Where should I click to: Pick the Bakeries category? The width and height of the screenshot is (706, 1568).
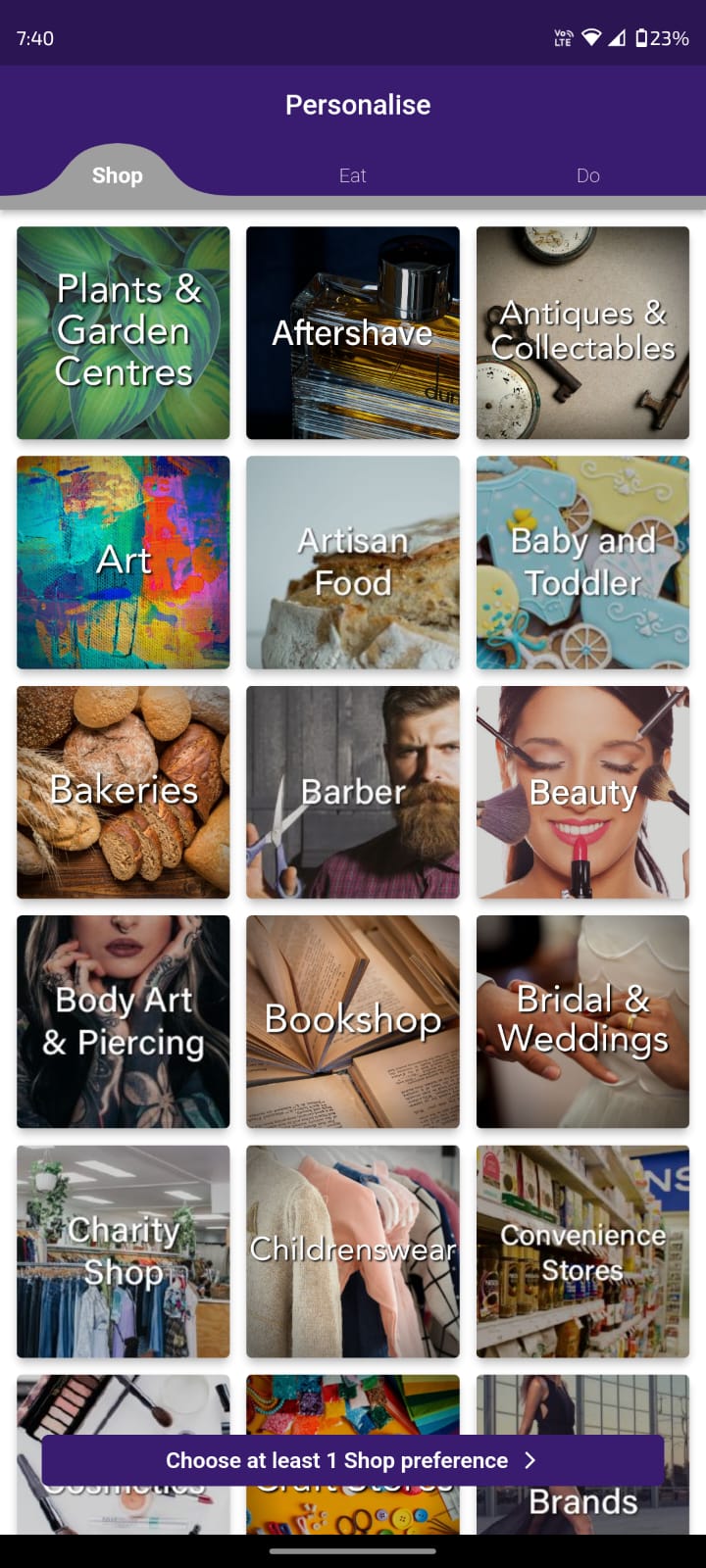pyautogui.click(x=124, y=792)
